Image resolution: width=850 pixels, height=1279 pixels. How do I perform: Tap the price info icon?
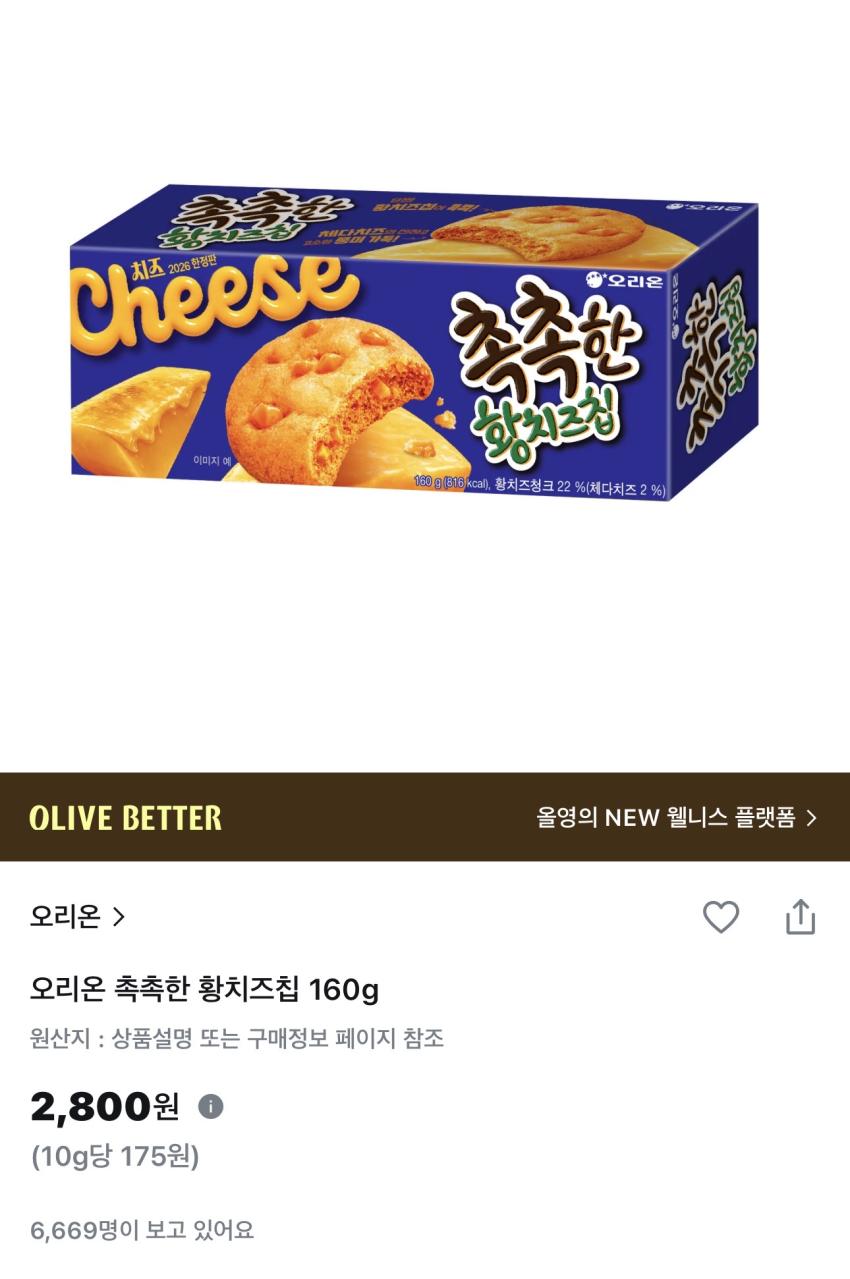(210, 1106)
